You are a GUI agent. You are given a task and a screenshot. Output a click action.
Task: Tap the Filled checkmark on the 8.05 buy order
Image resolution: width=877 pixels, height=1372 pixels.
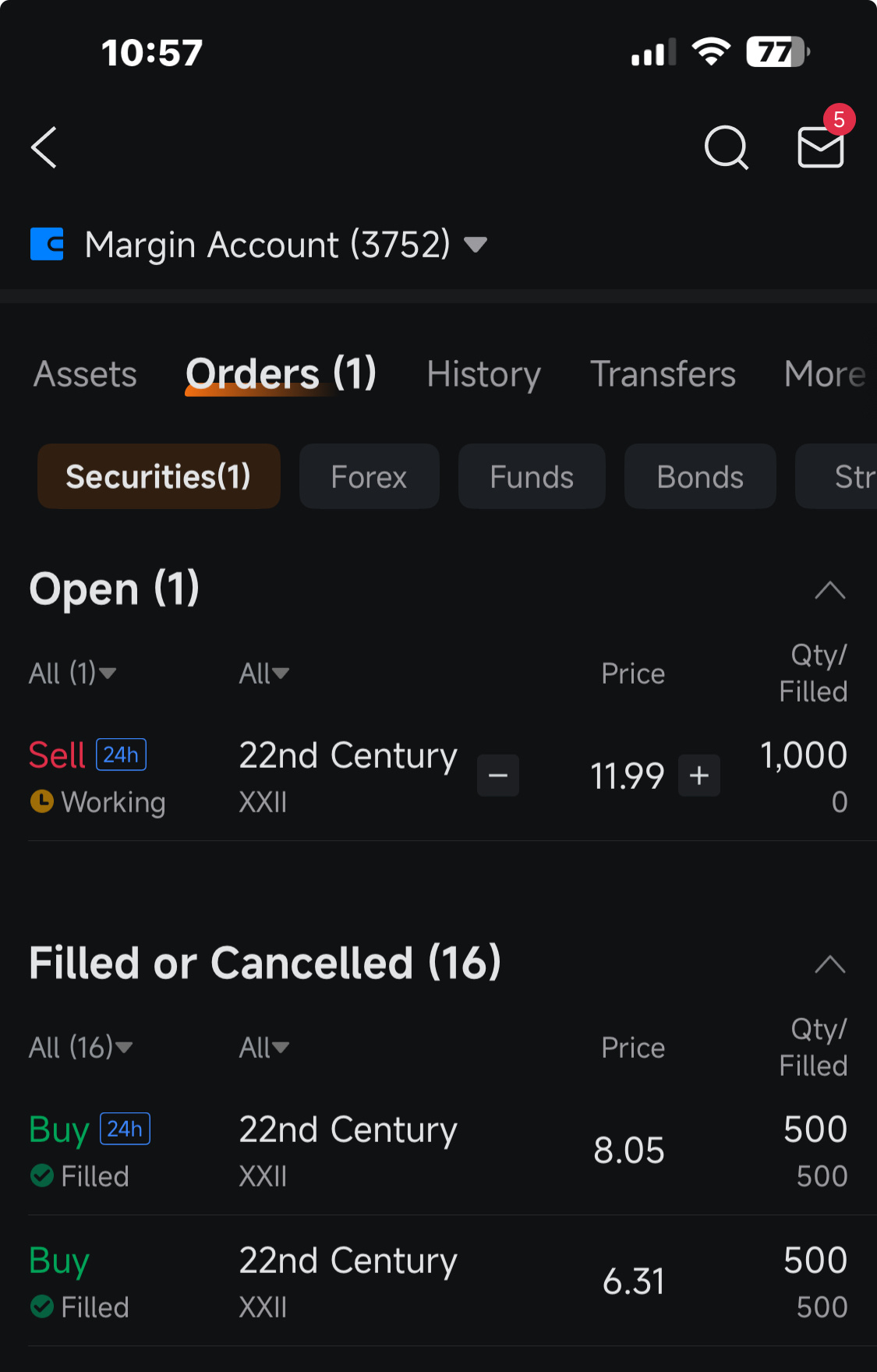pos(41,1176)
